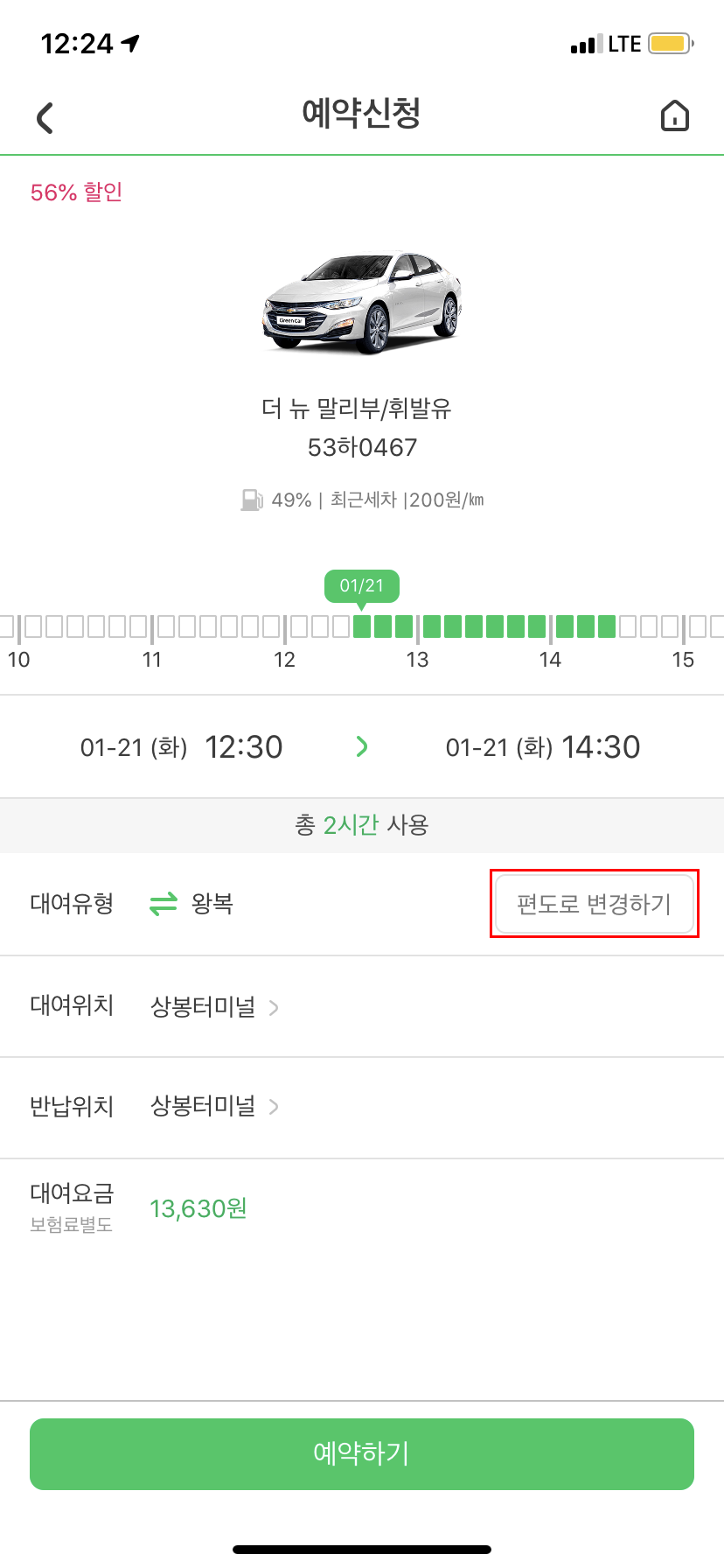The image size is (724, 1568).
Task: Tap 편도로 변경하기 button
Action: click(595, 904)
